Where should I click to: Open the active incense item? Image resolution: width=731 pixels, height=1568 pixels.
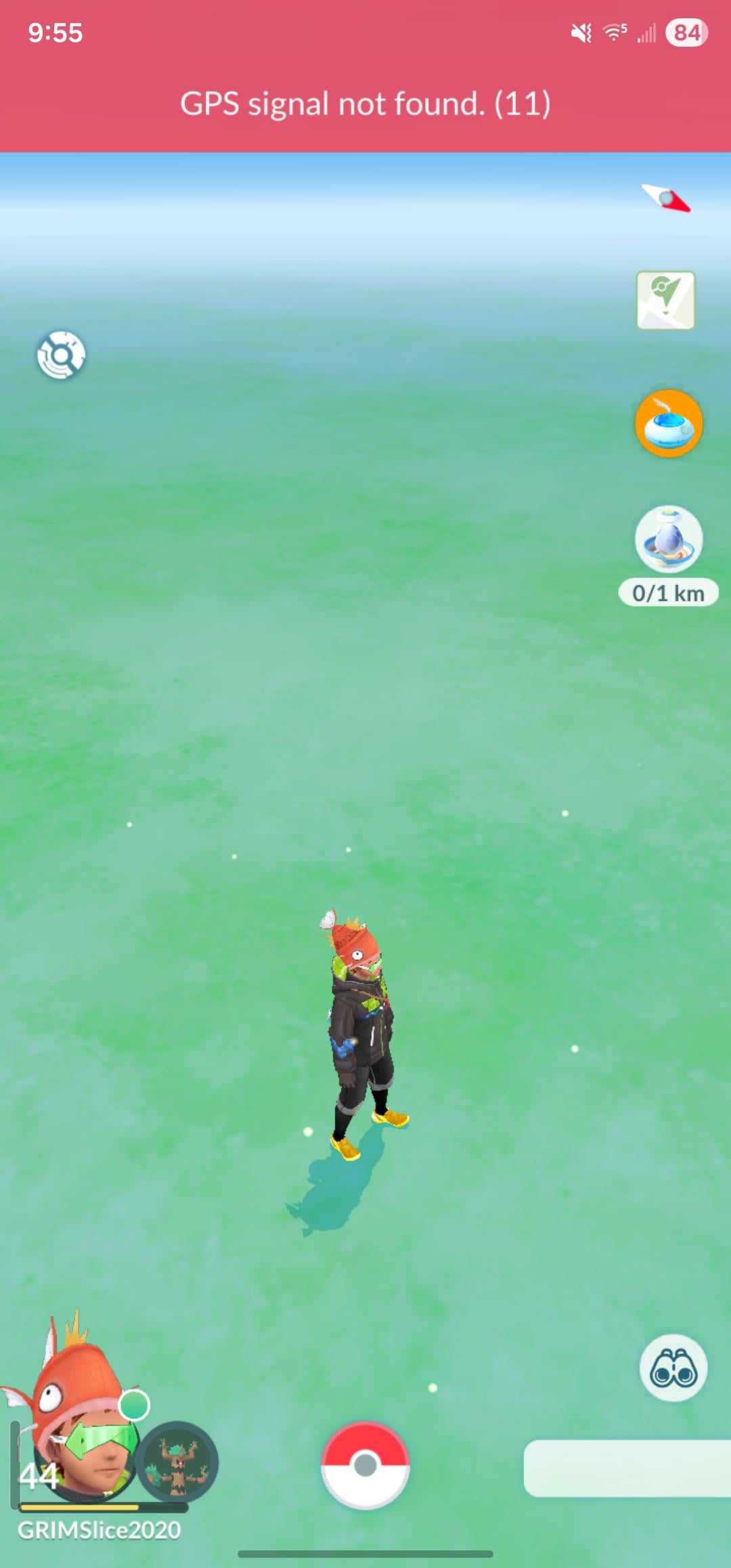(x=669, y=424)
